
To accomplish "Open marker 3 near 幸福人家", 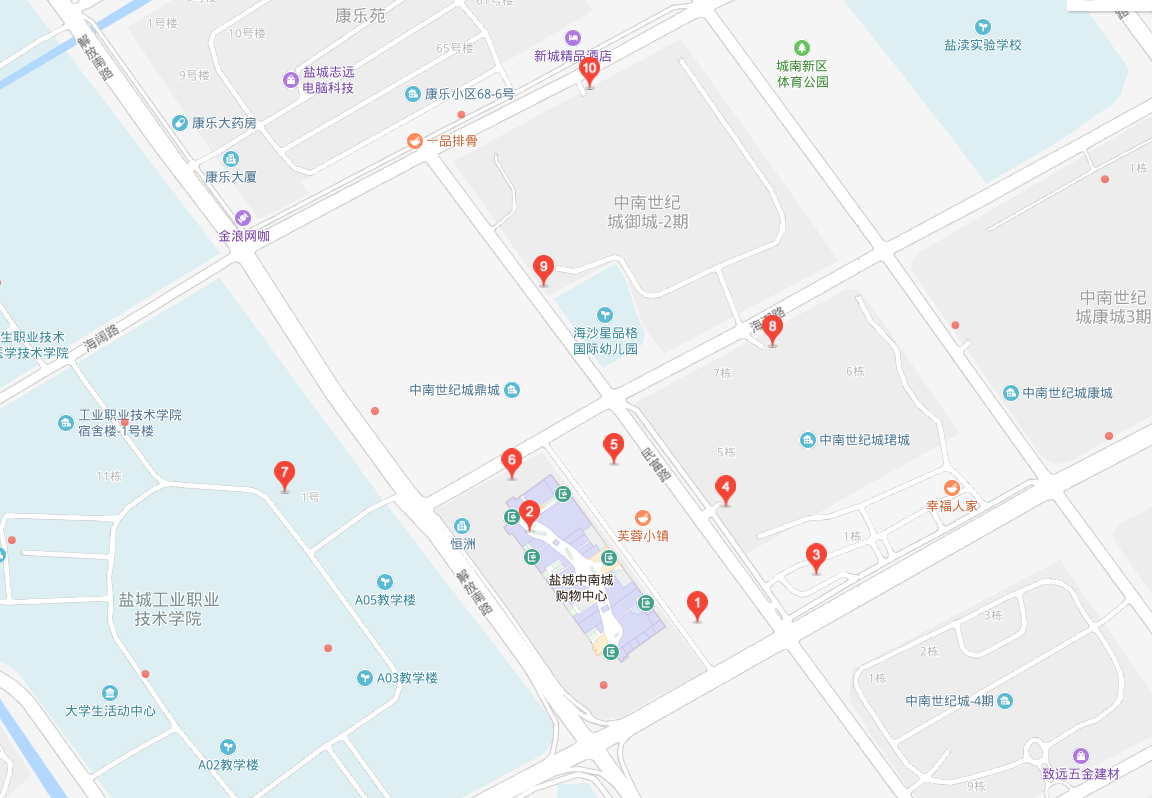I will pyautogui.click(x=816, y=556).
